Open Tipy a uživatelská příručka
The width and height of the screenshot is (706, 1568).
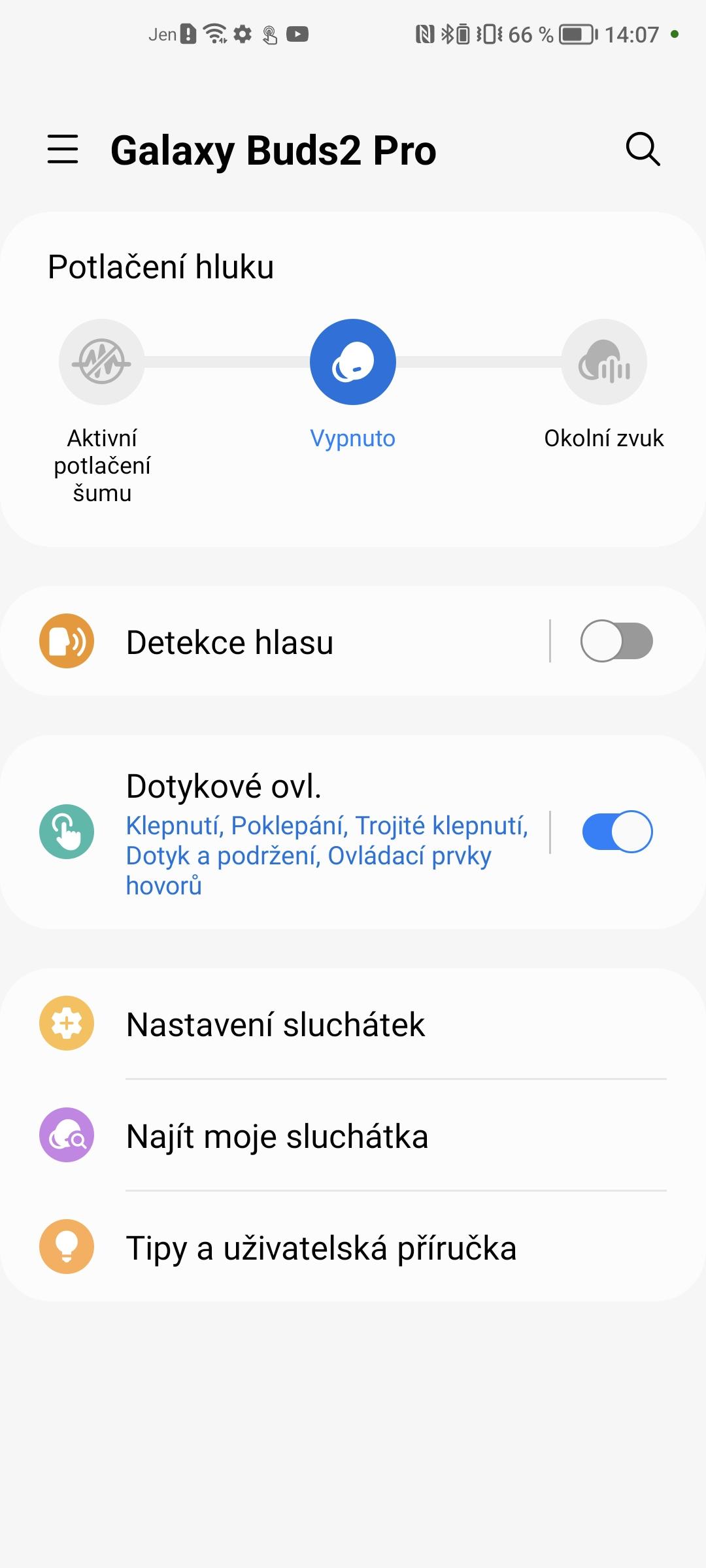[353, 1247]
